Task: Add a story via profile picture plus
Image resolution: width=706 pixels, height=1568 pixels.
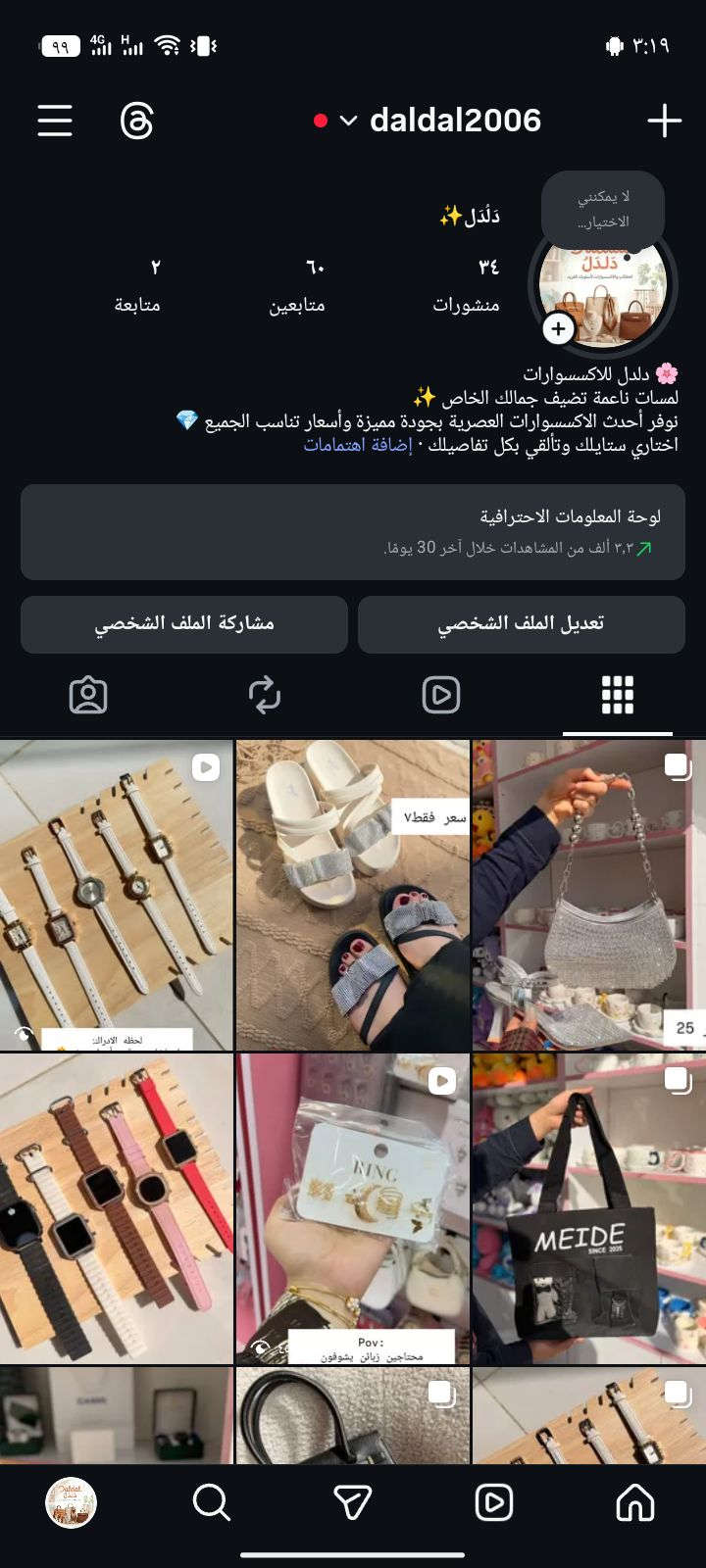Action: click(x=558, y=328)
